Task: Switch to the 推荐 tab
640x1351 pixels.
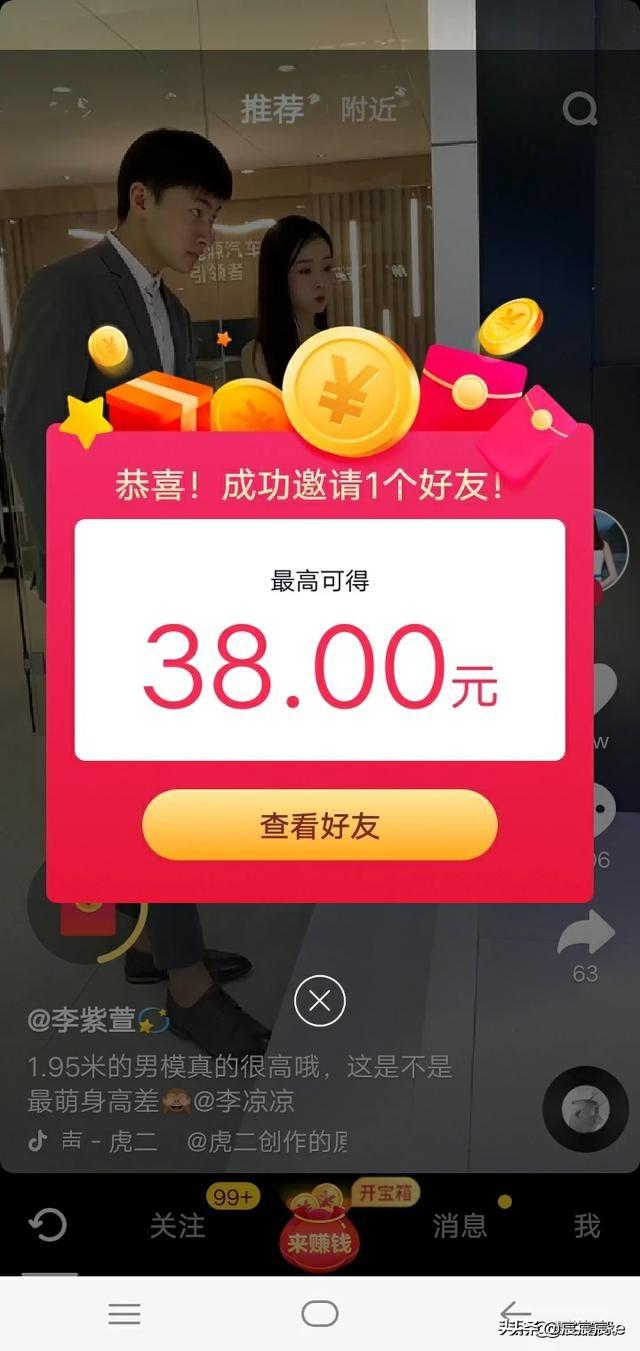Action: click(272, 109)
